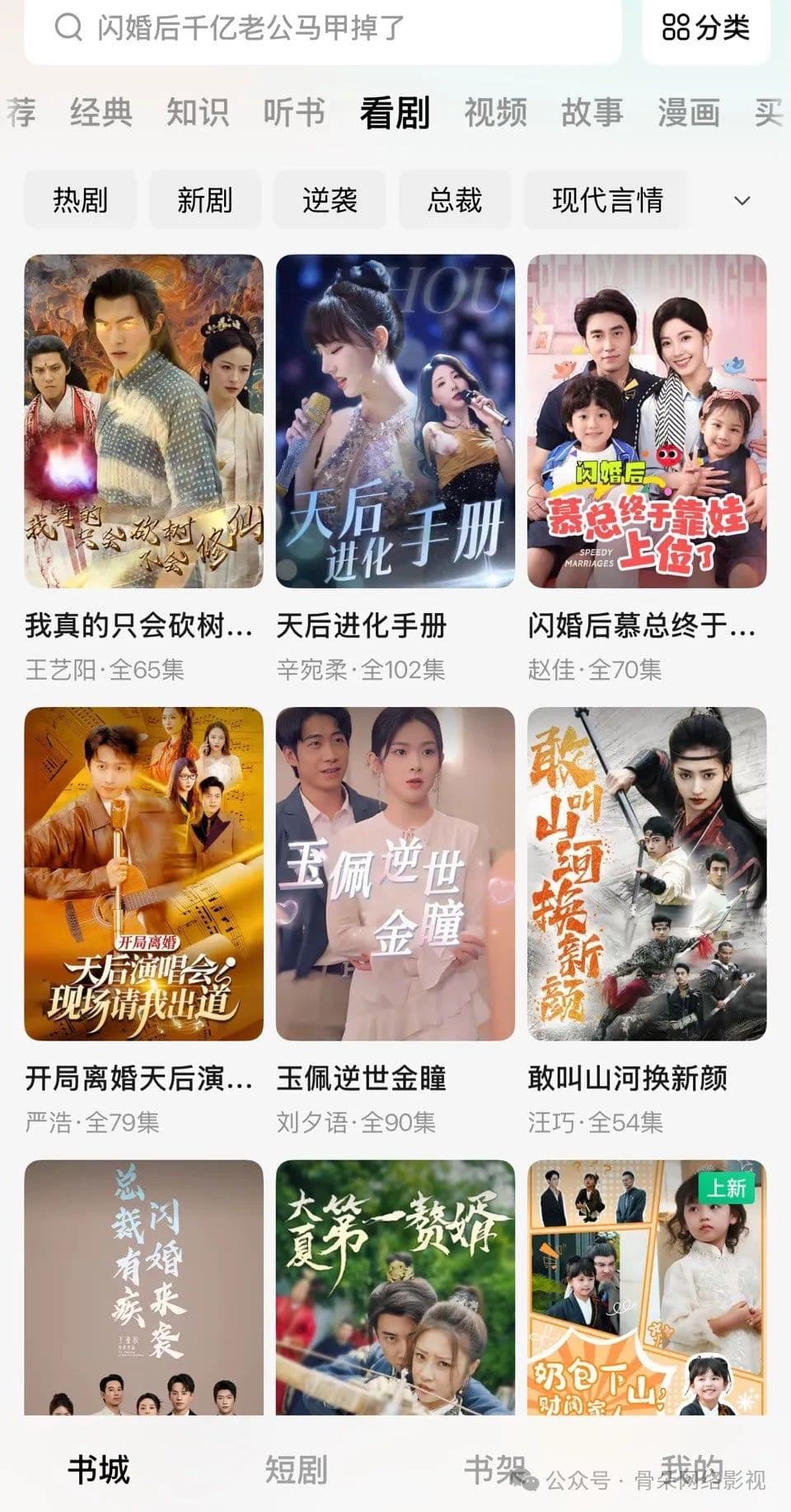Select the 总裁 filter chip
The height and width of the screenshot is (1512, 791).
(455, 199)
